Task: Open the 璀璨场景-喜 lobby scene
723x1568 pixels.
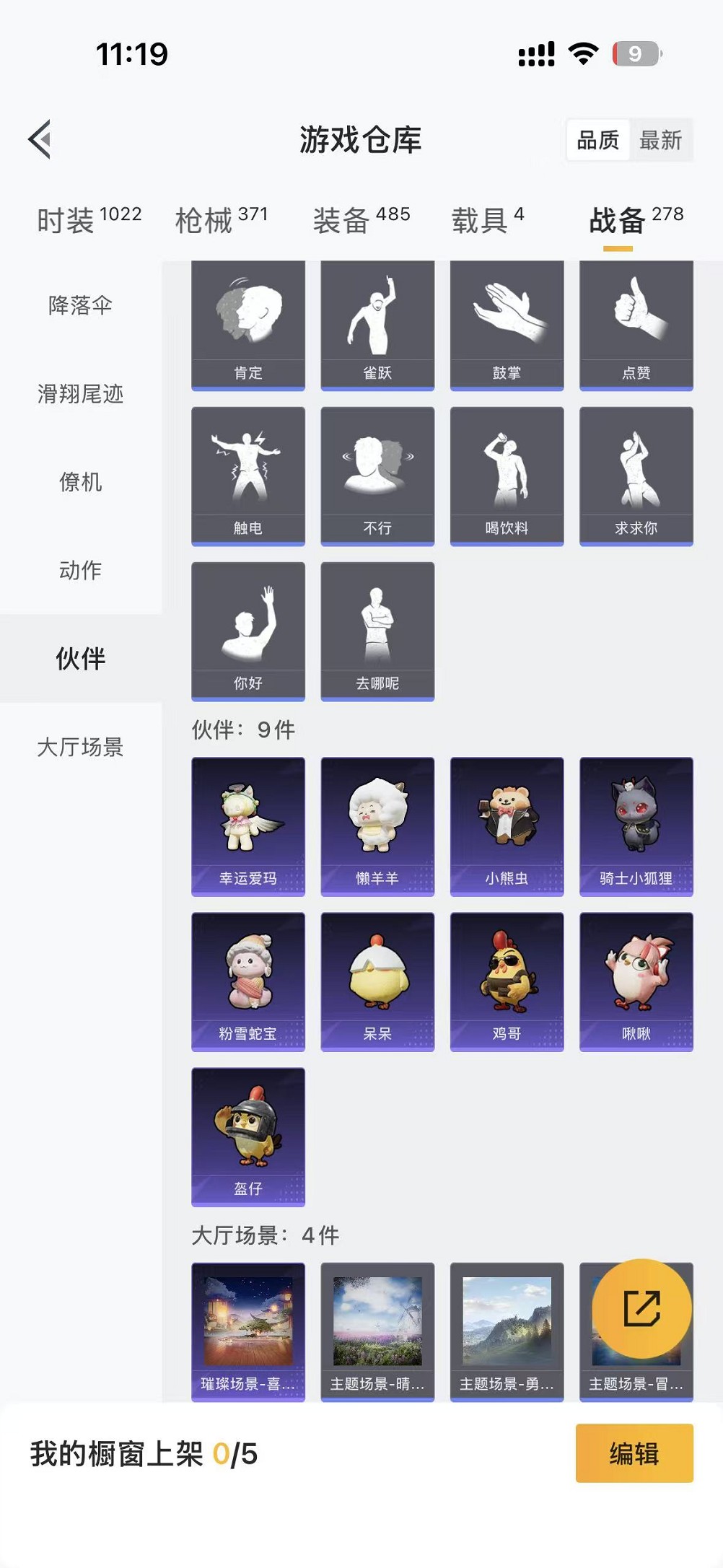Action: point(248,1331)
